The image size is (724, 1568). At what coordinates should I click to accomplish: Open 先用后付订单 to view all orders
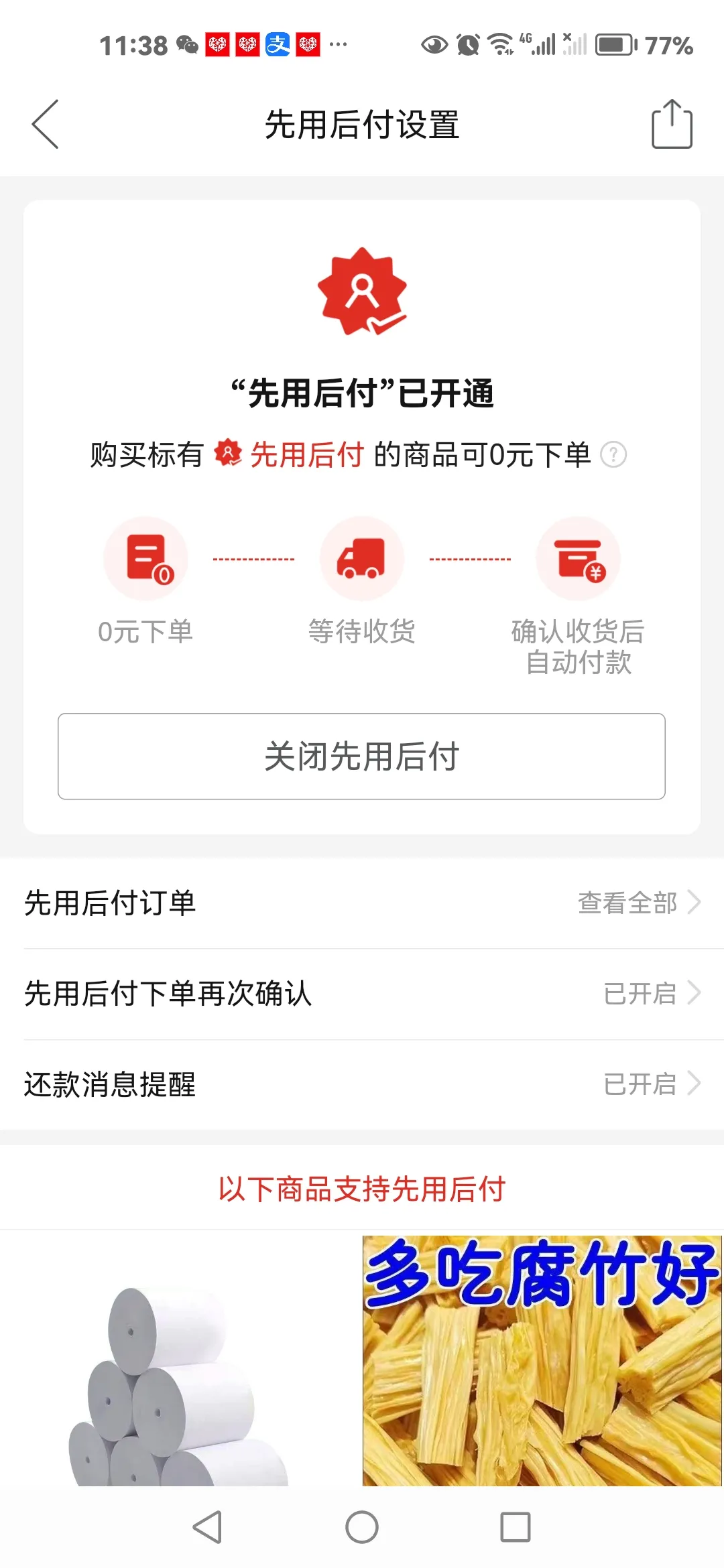(362, 903)
